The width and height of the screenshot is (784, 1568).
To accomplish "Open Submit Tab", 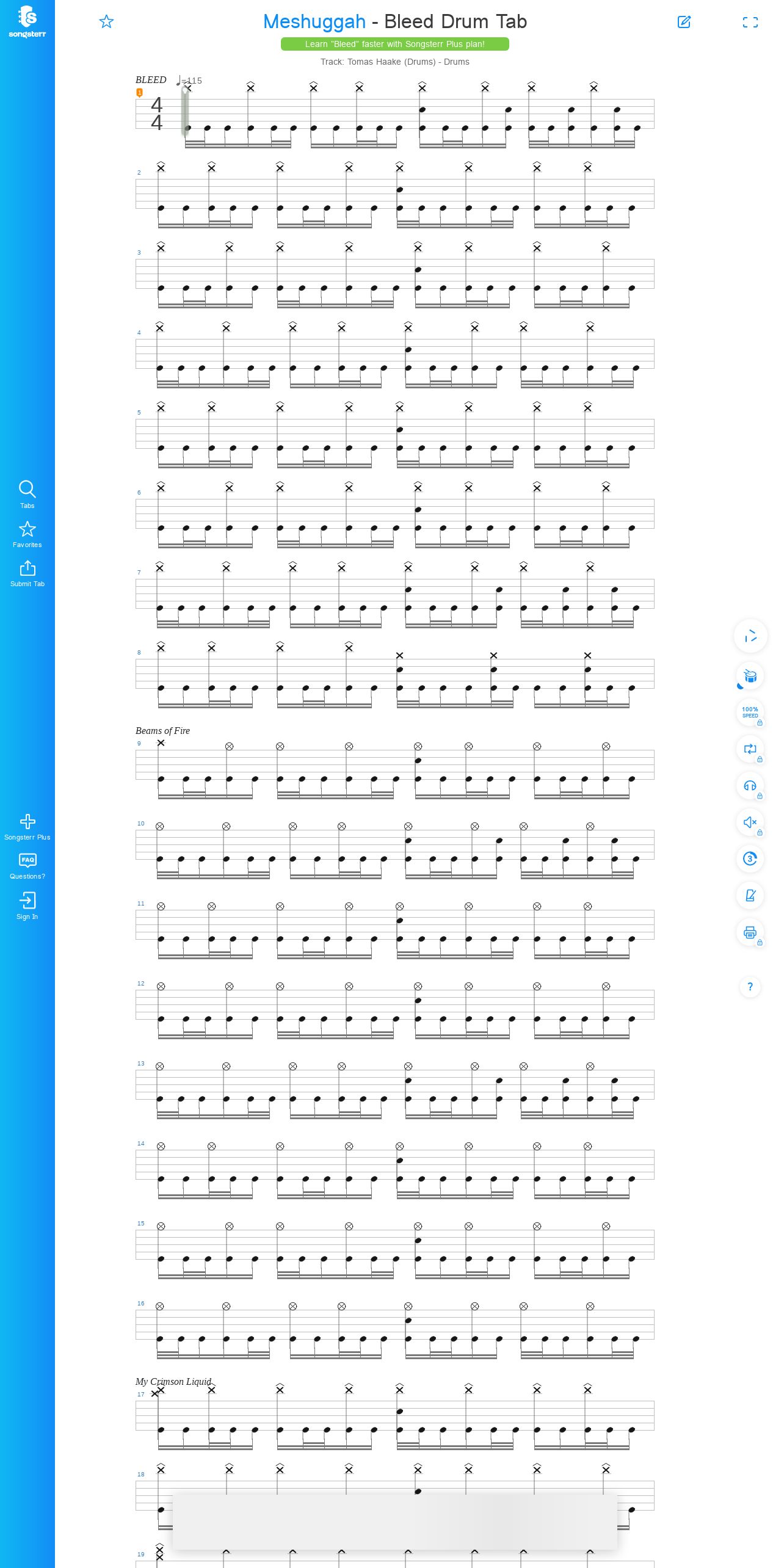I will [x=27, y=573].
